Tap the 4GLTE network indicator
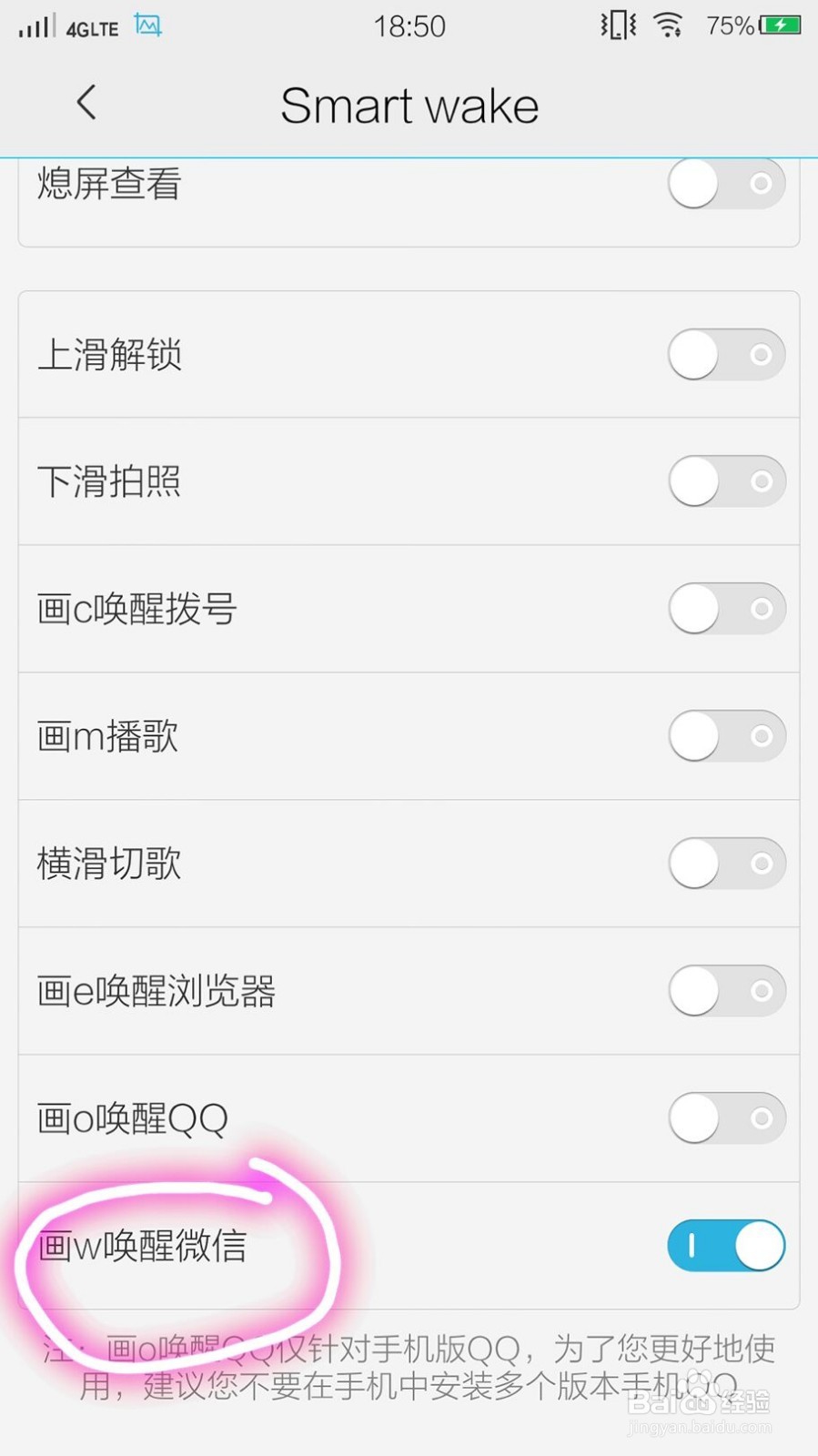Screen dimensions: 818x1456 pyautogui.click(x=94, y=27)
